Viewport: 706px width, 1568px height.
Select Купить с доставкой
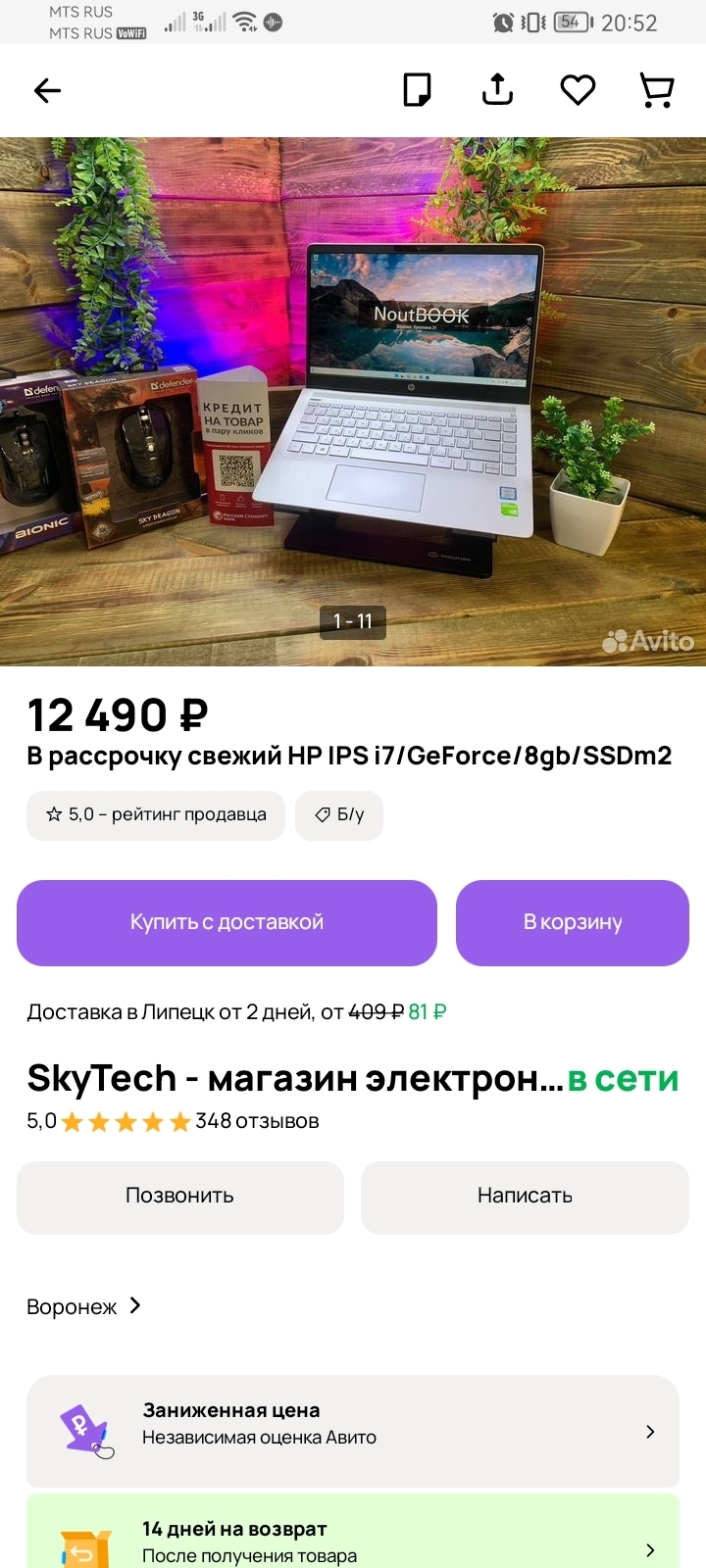coord(227,922)
